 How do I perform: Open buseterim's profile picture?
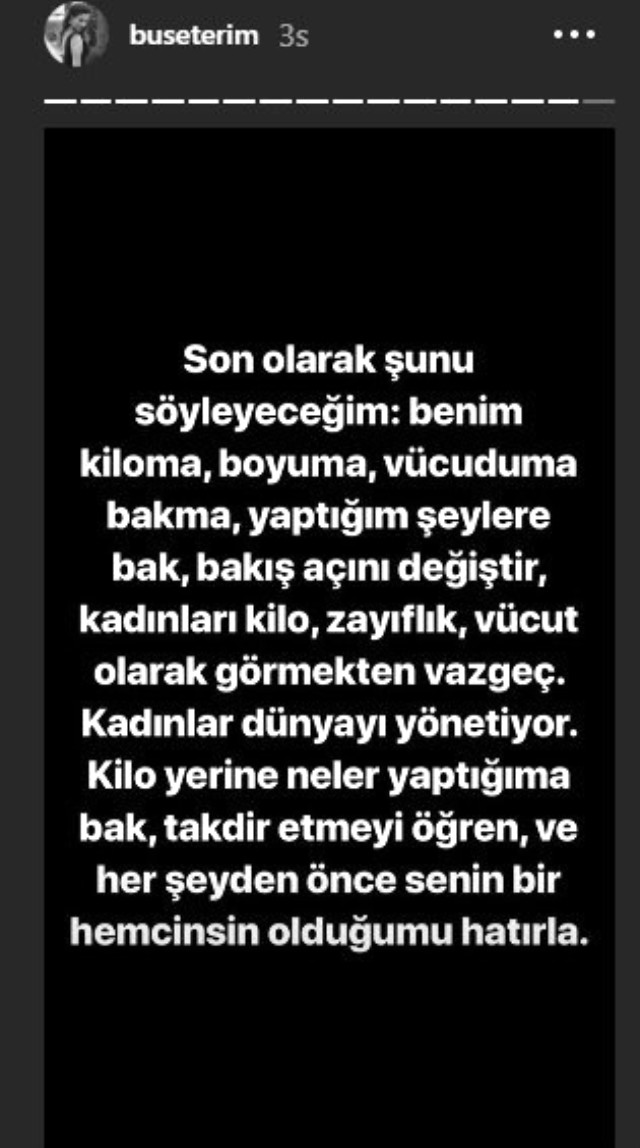coord(76,36)
